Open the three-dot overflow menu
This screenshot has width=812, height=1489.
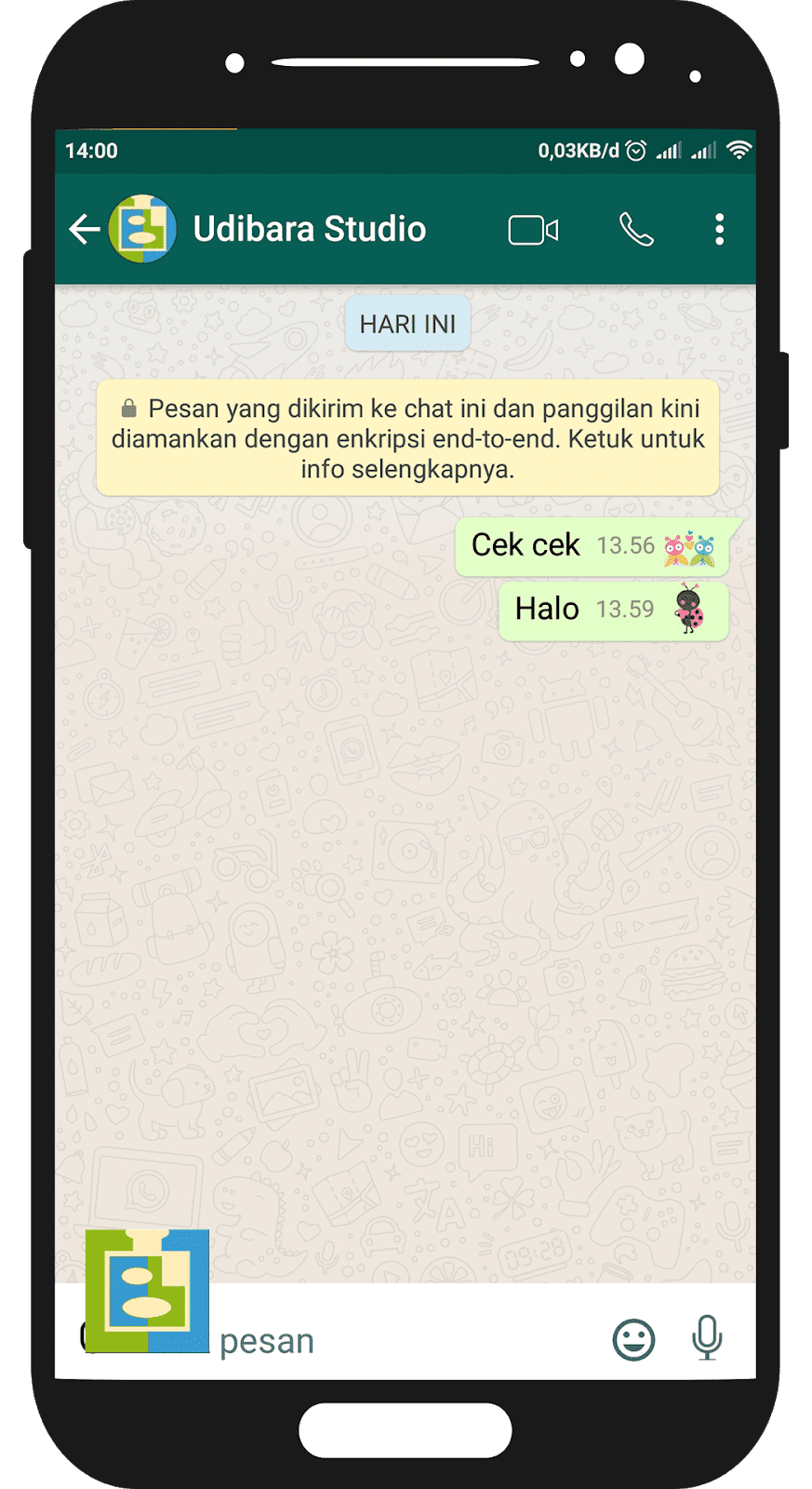coord(719,229)
